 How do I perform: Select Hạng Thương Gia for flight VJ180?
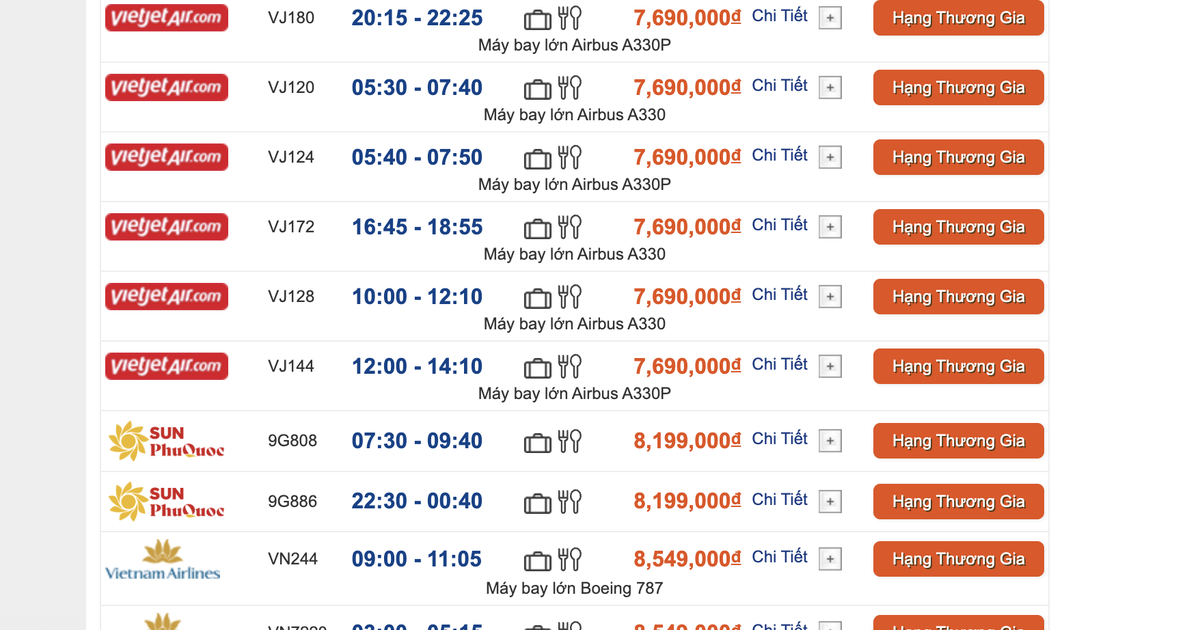point(958,18)
